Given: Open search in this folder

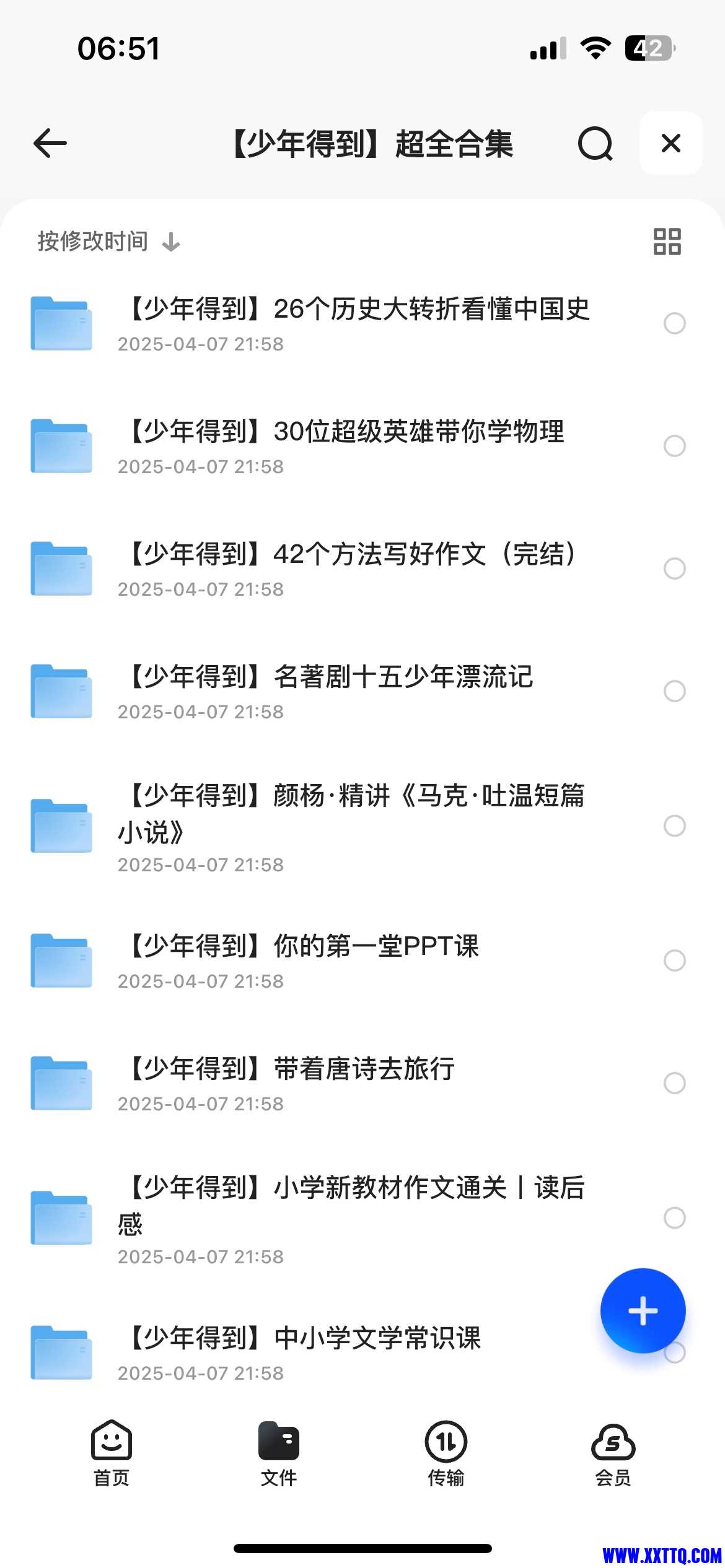Looking at the screenshot, I should tap(595, 144).
